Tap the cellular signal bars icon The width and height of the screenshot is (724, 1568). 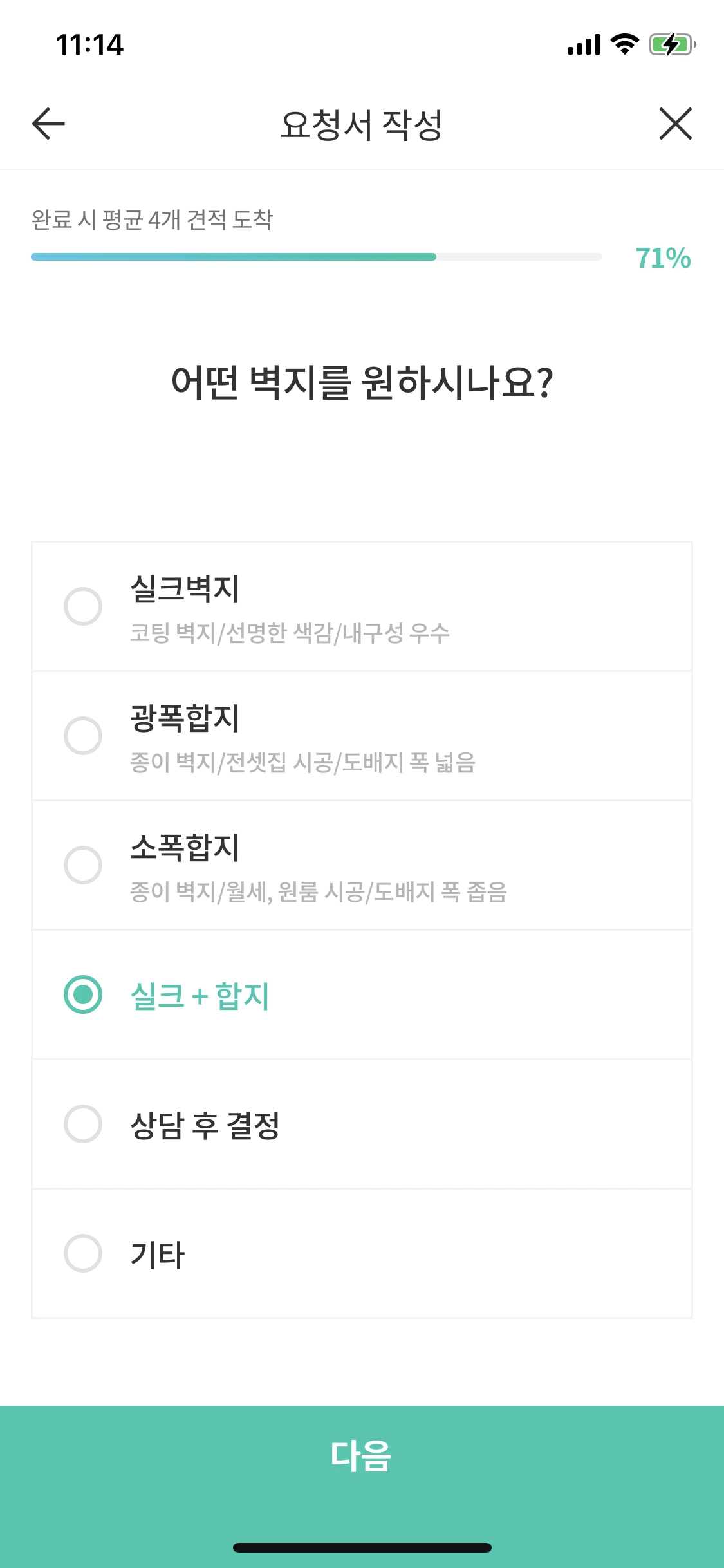point(582,45)
